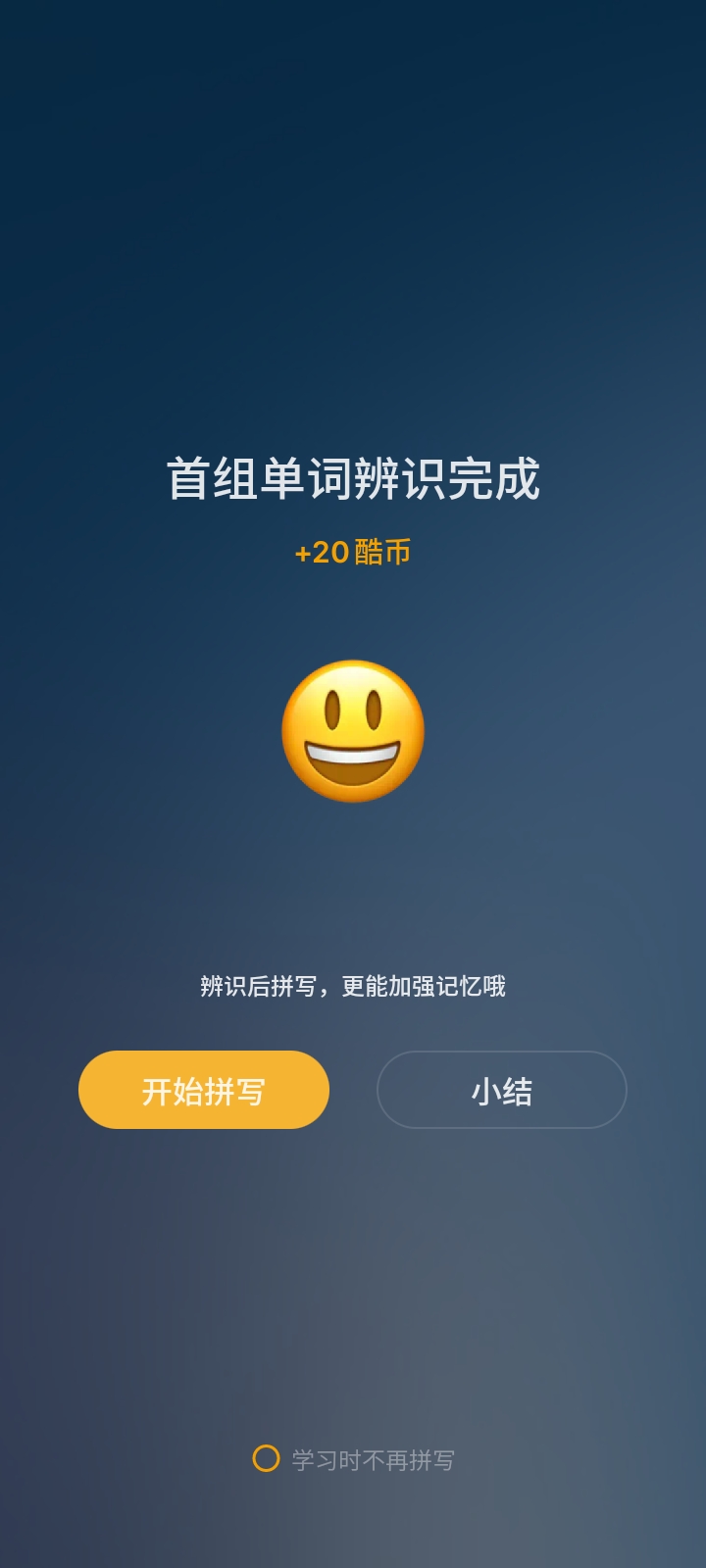Viewport: 706px width, 1568px height.
Task: Select the 学习时不再拼写 option
Action: pyautogui.click(x=267, y=1459)
